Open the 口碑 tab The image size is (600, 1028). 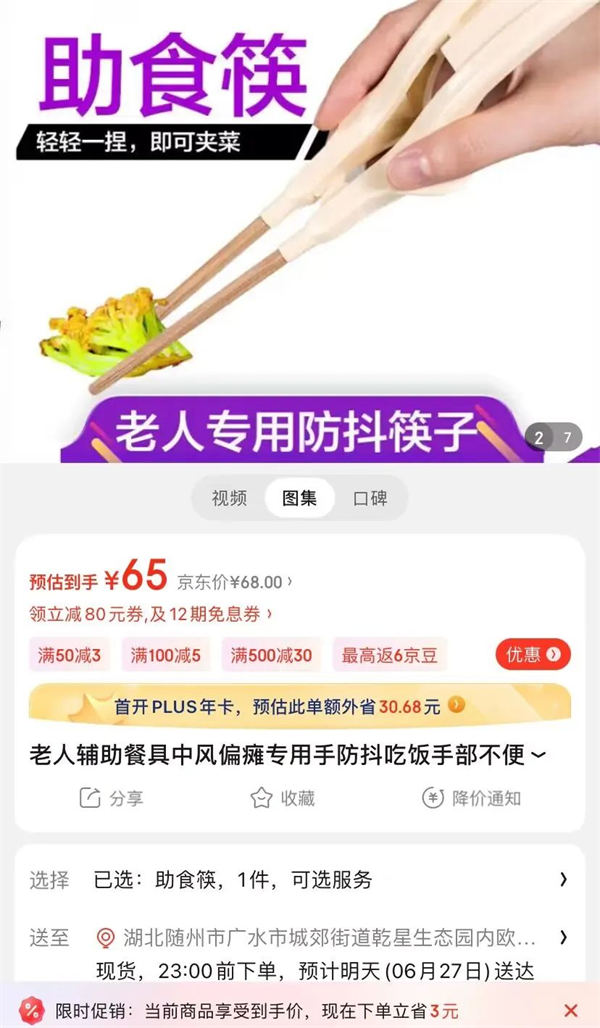coord(370,498)
